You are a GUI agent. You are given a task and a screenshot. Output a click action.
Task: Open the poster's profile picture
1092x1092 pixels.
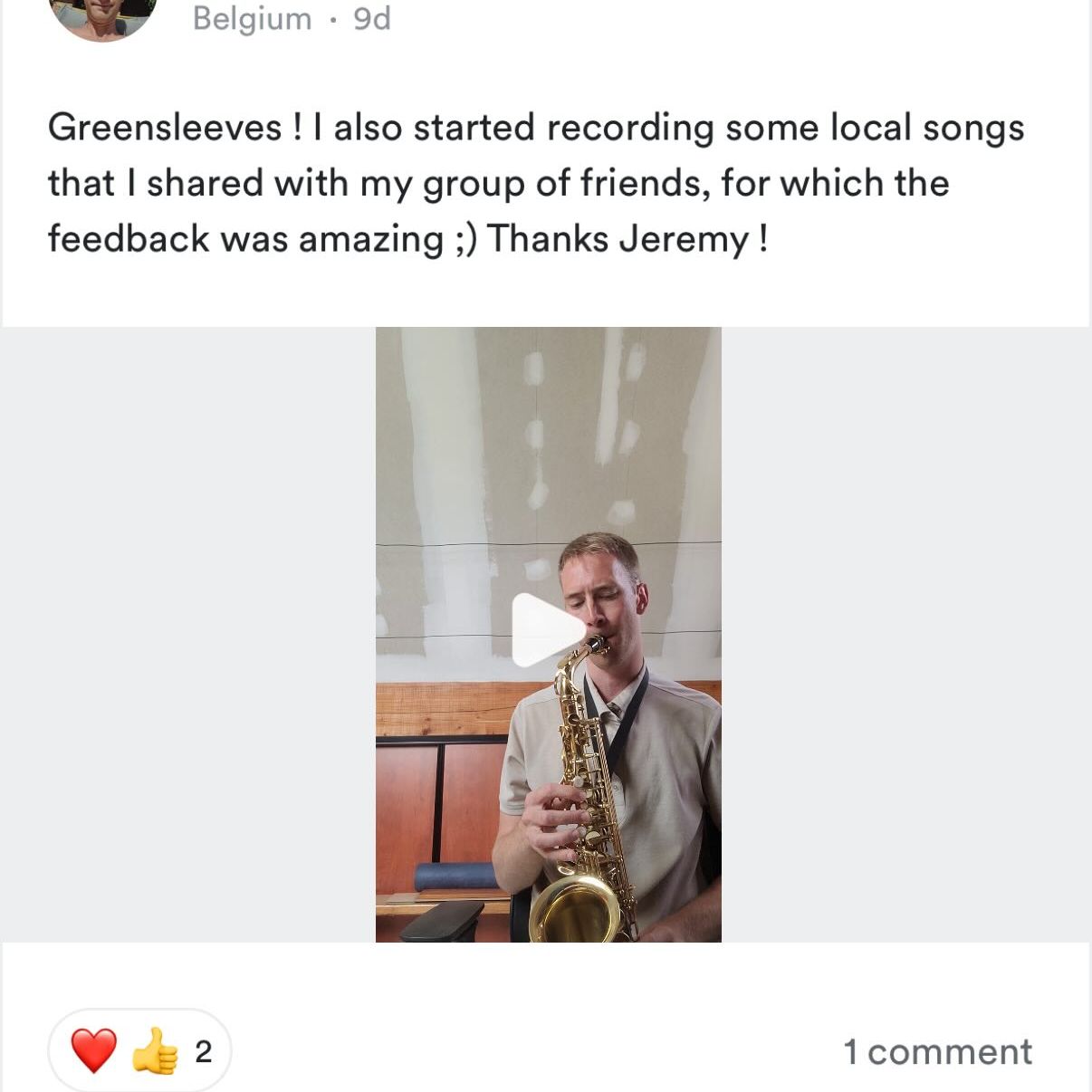pos(102,19)
